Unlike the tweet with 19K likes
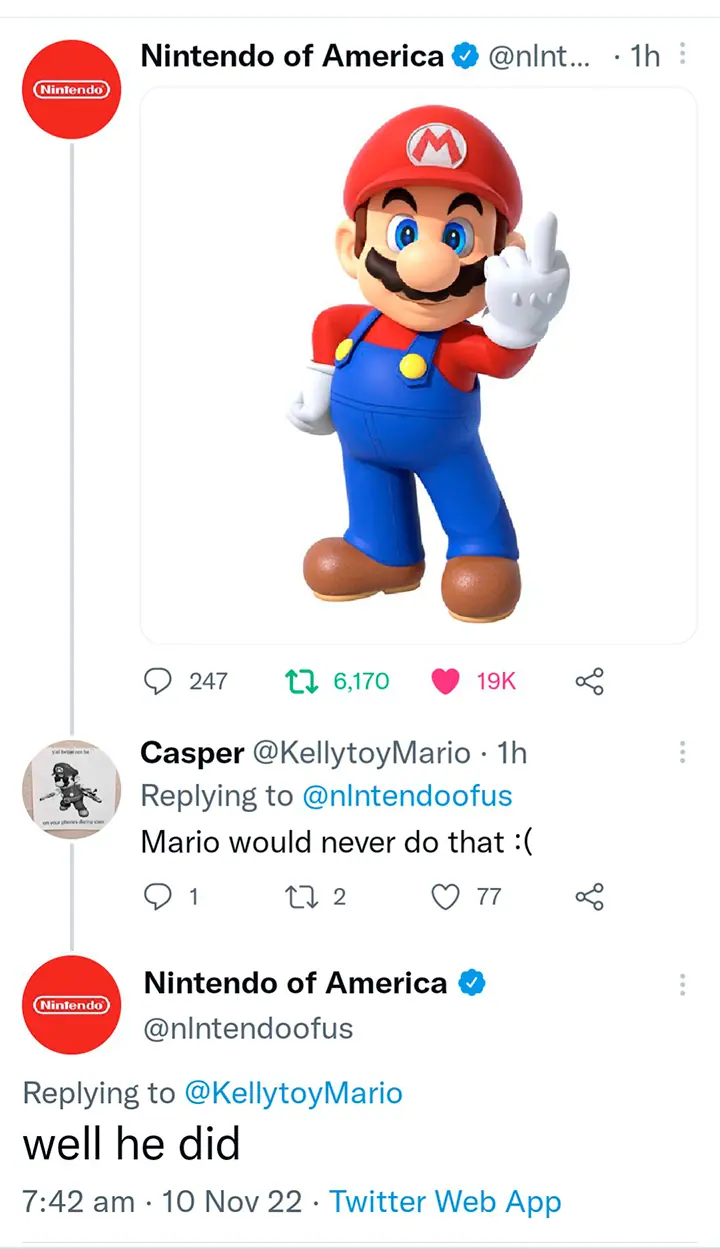720x1249 pixels. (x=445, y=681)
